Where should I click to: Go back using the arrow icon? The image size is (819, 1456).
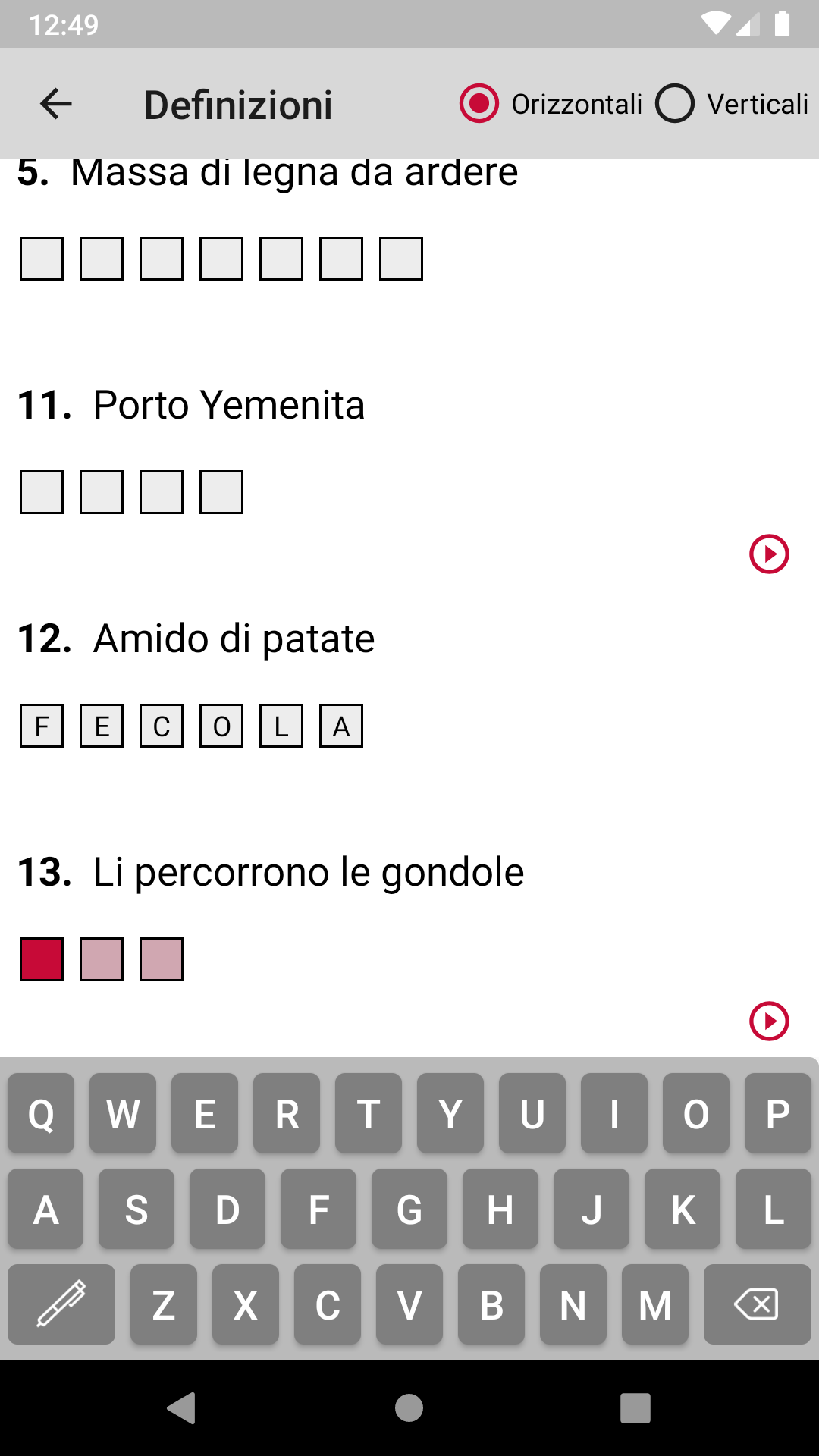coord(56,104)
